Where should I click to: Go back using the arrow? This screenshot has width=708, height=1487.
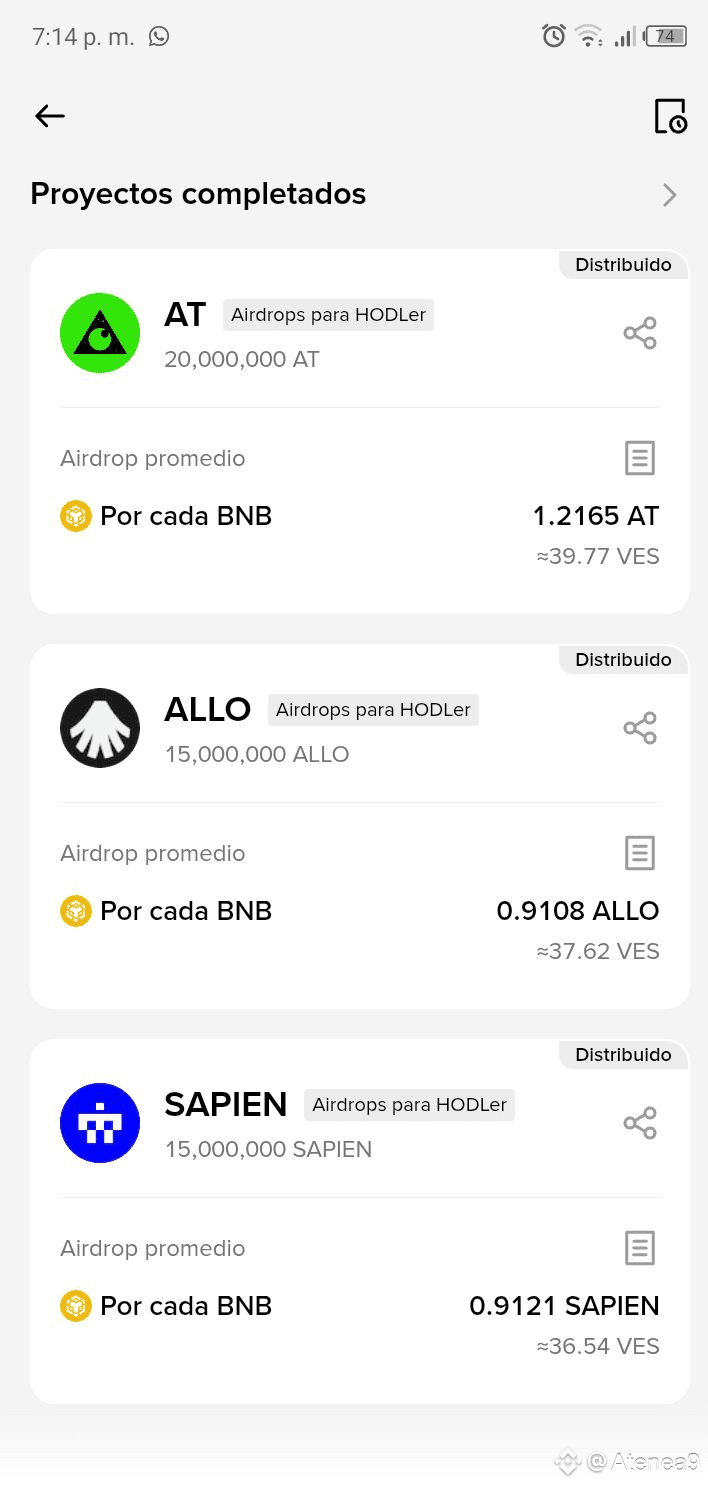coord(49,116)
